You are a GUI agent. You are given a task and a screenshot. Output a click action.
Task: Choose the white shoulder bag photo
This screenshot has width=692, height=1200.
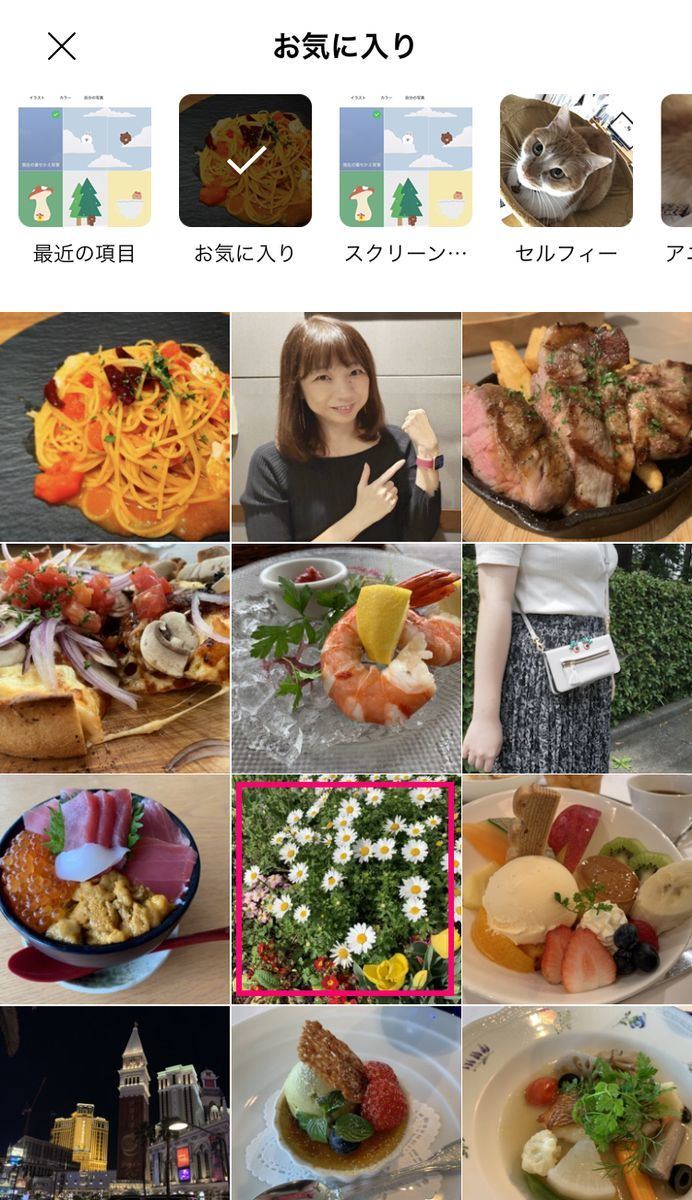[x=577, y=658]
